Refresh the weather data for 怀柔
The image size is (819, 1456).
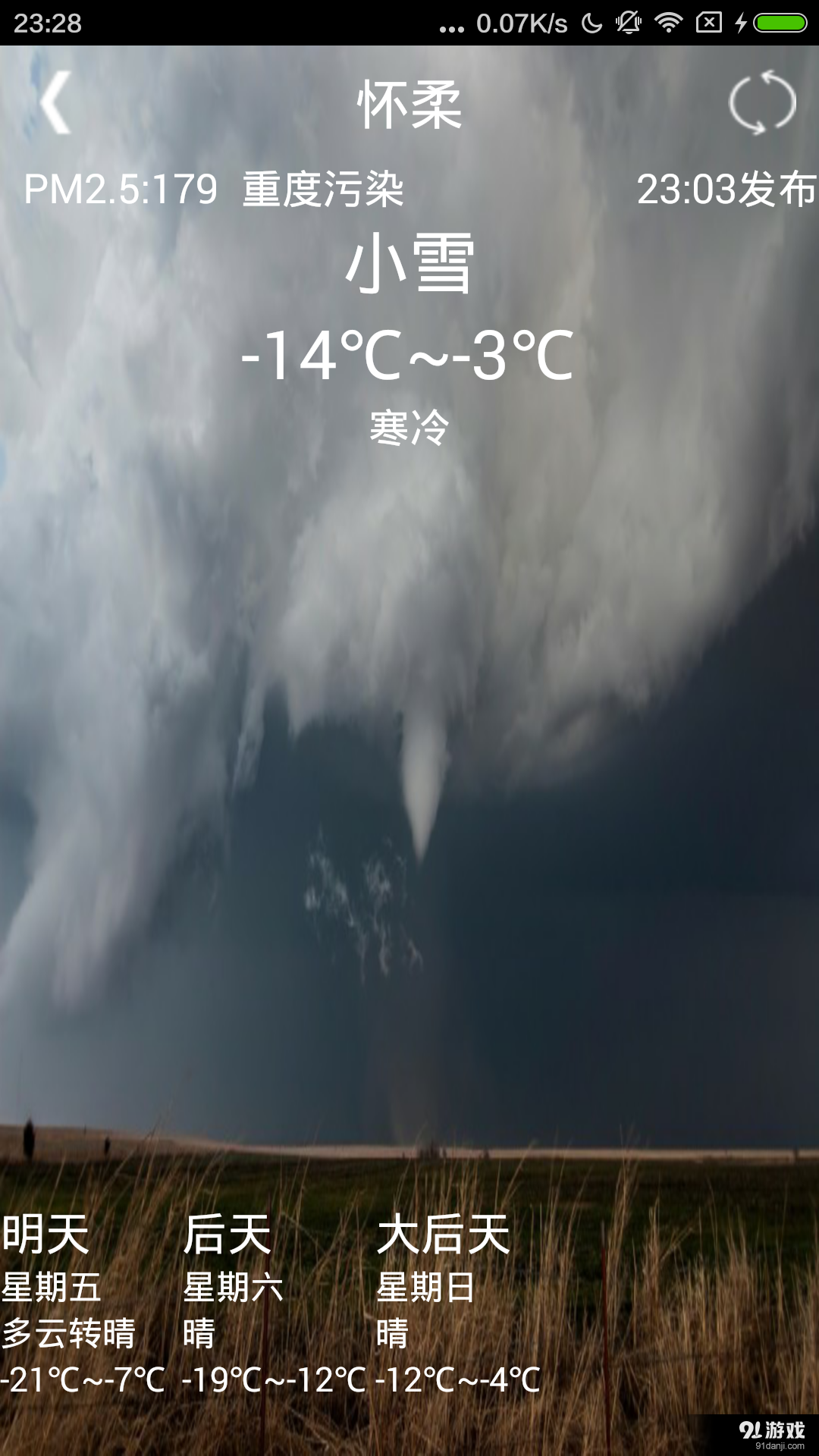coord(762,102)
